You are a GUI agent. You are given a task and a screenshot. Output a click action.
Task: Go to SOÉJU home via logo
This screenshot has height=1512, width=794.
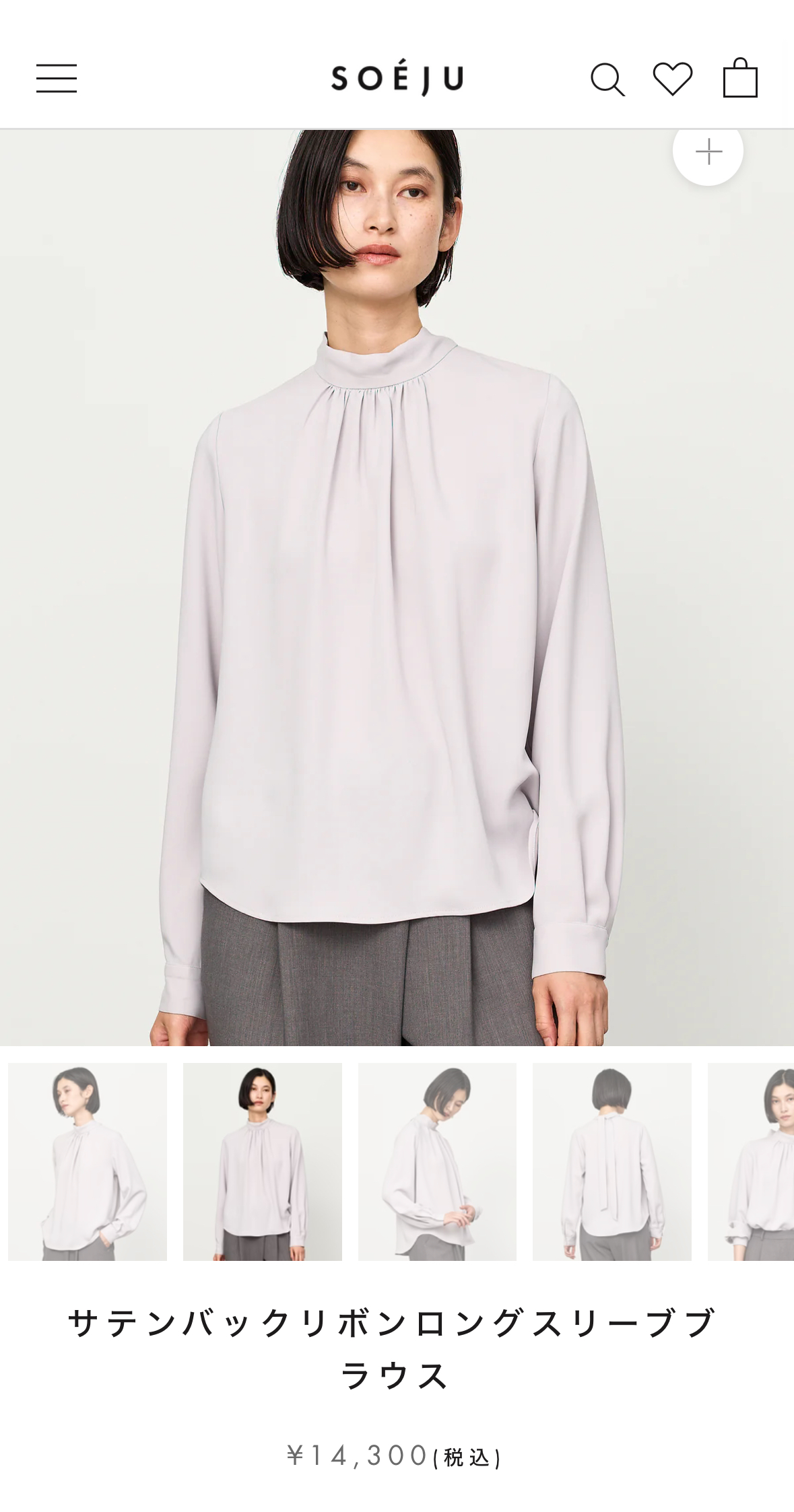pyautogui.click(x=397, y=78)
